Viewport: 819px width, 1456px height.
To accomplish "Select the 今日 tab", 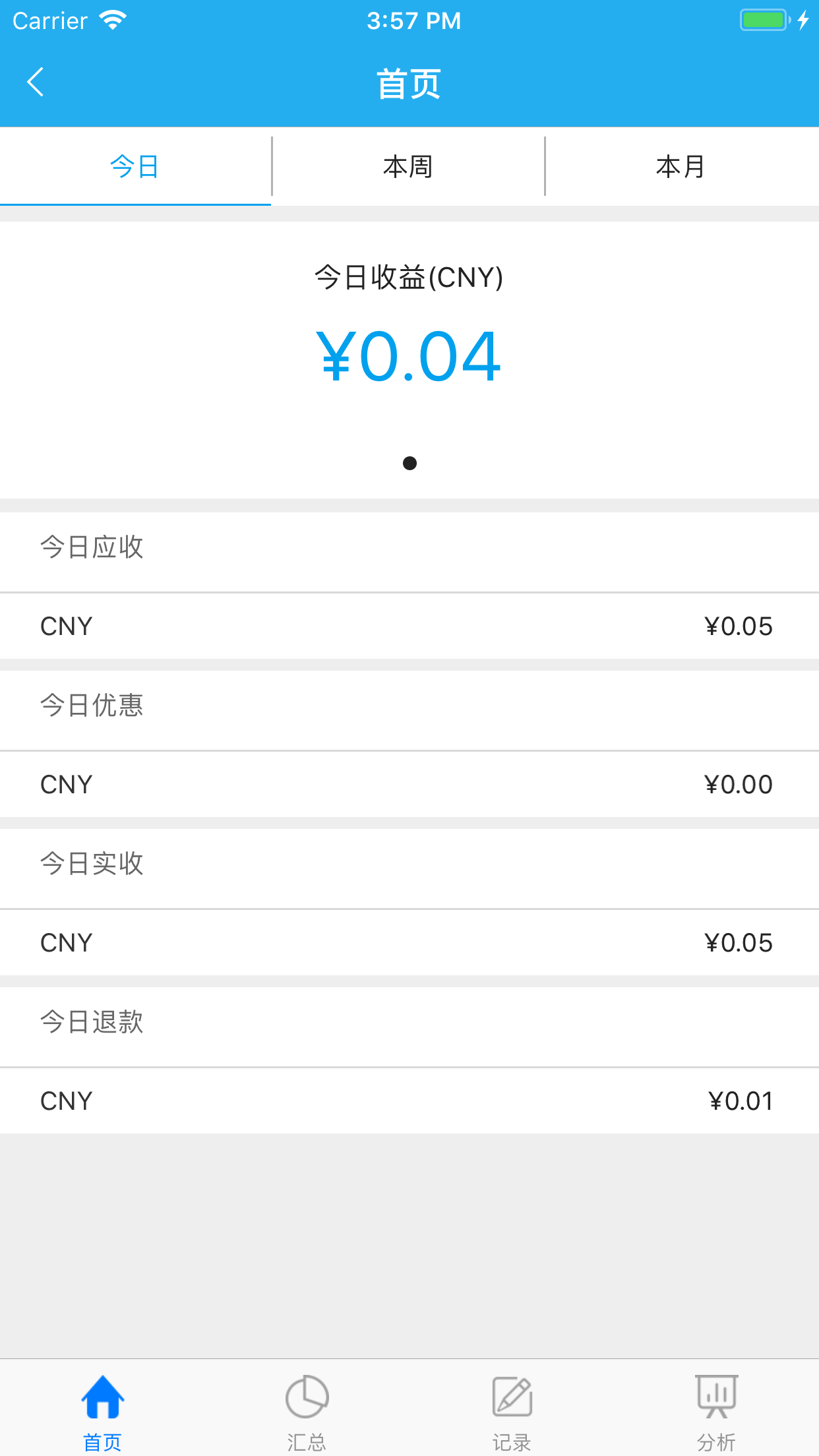I will coord(135,166).
